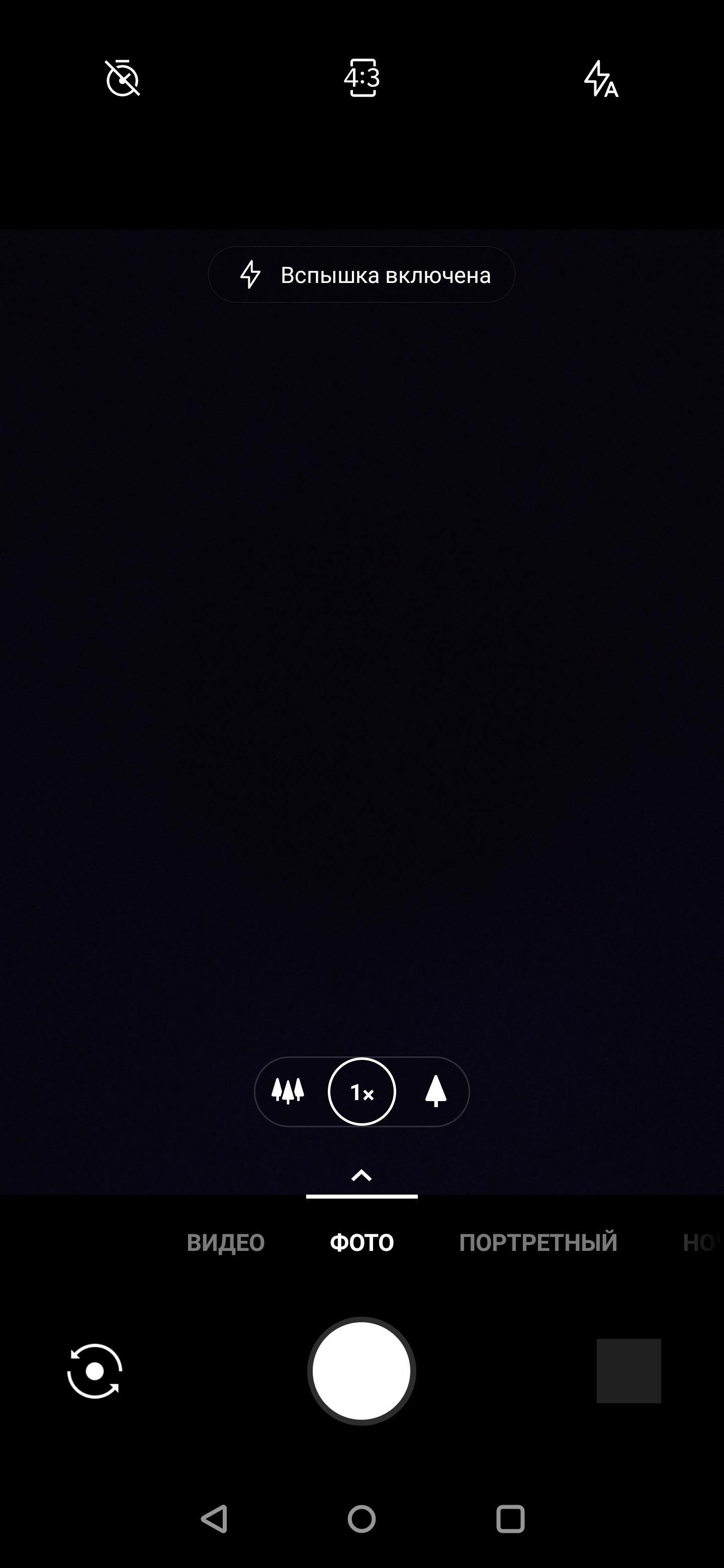The width and height of the screenshot is (724, 1568).
Task: Open the last photo thumbnail
Action: pyautogui.click(x=628, y=1371)
